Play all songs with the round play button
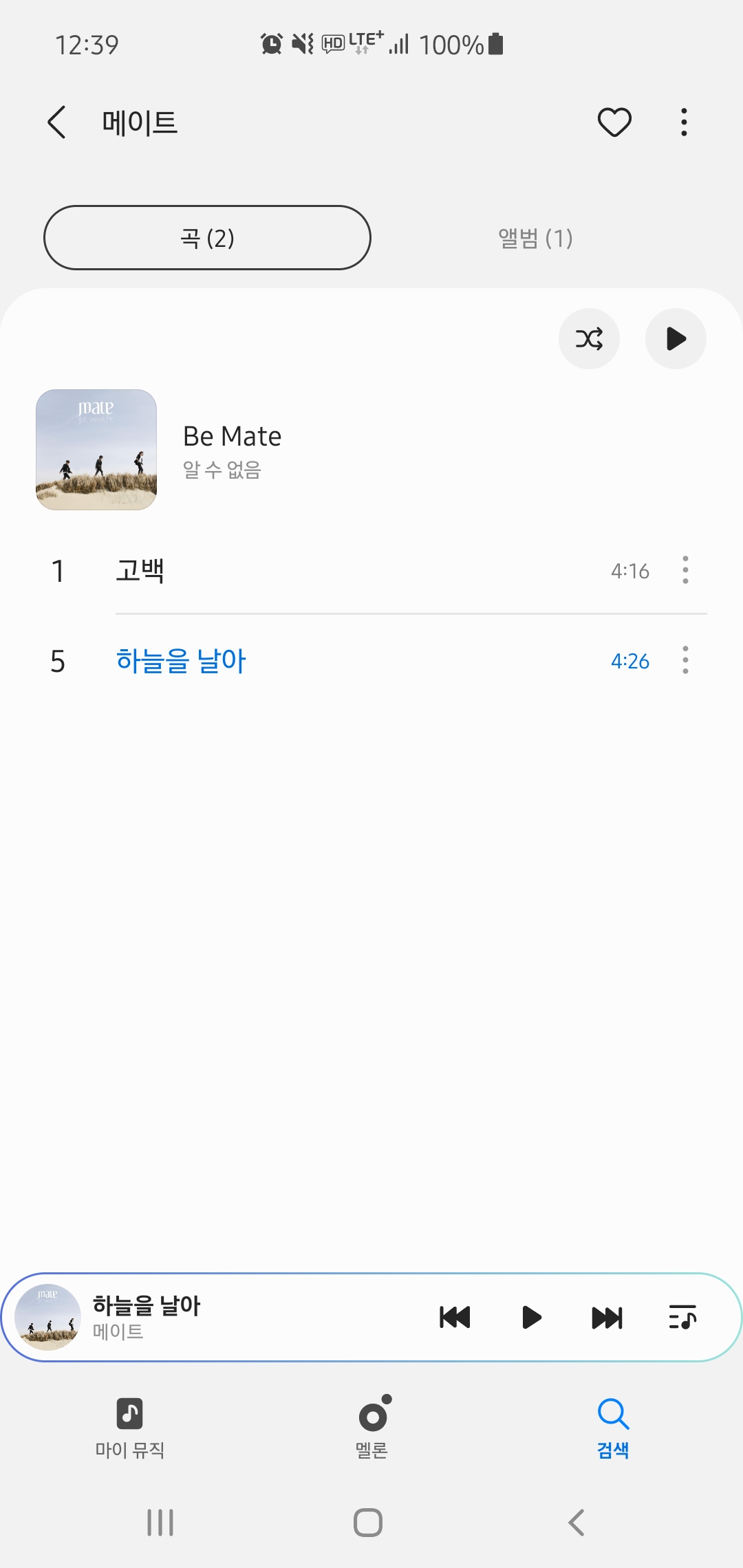The width and height of the screenshot is (743, 1568). coord(676,338)
